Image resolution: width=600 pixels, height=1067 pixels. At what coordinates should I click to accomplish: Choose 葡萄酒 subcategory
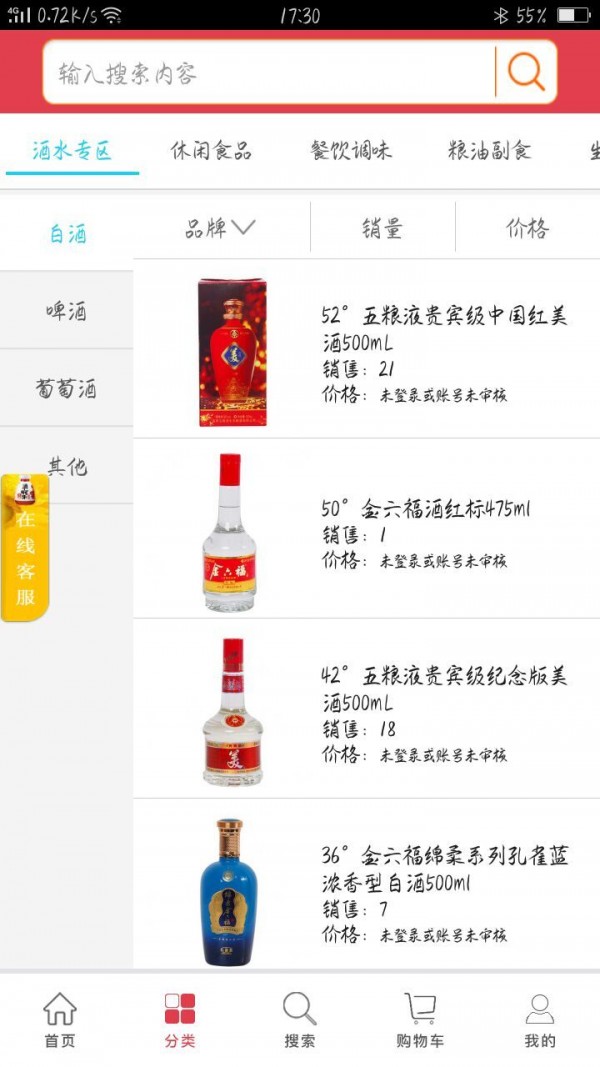(x=67, y=388)
